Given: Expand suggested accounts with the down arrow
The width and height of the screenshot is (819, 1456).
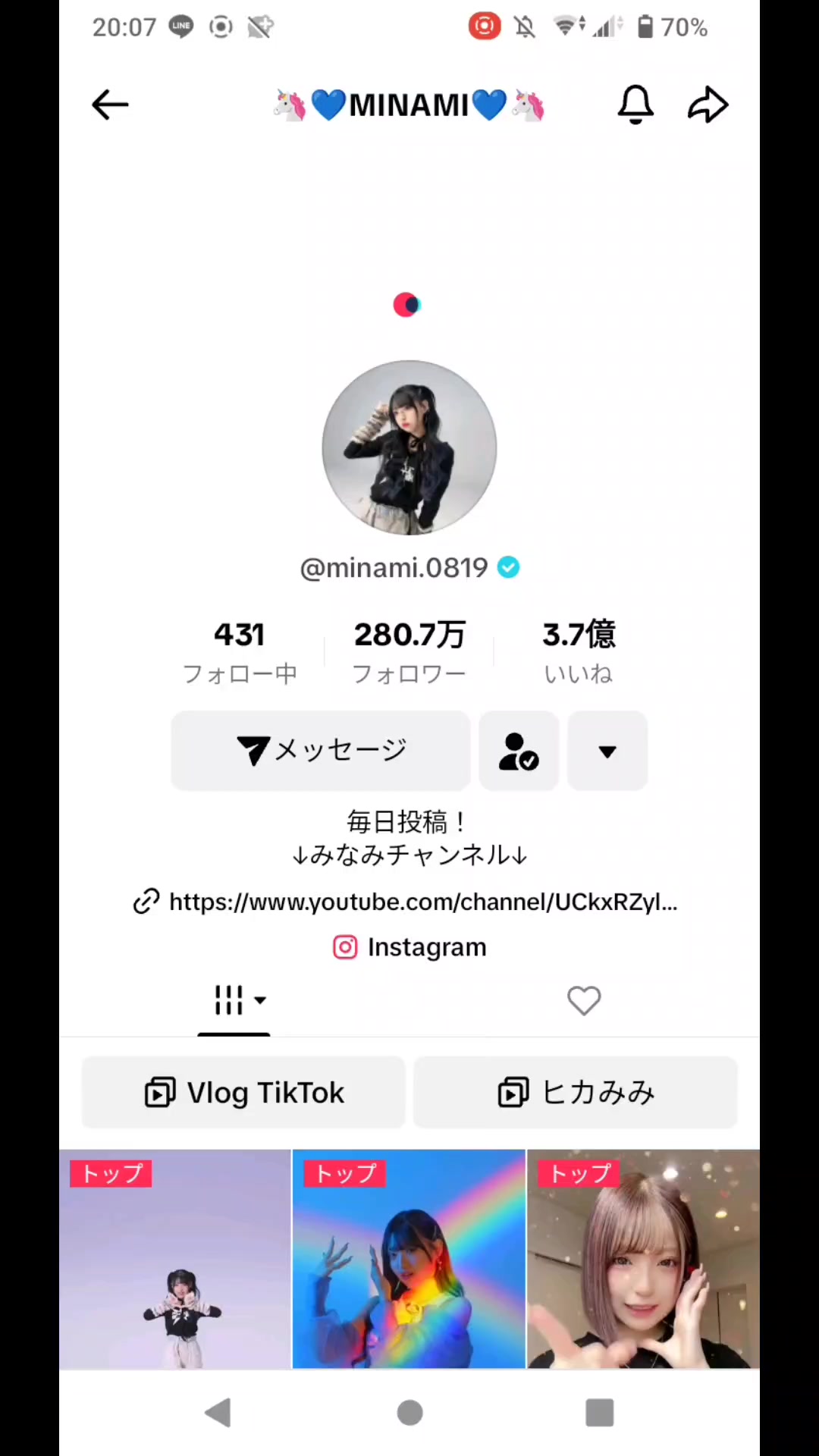Looking at the screenshot, I should [x=607, y=751].
